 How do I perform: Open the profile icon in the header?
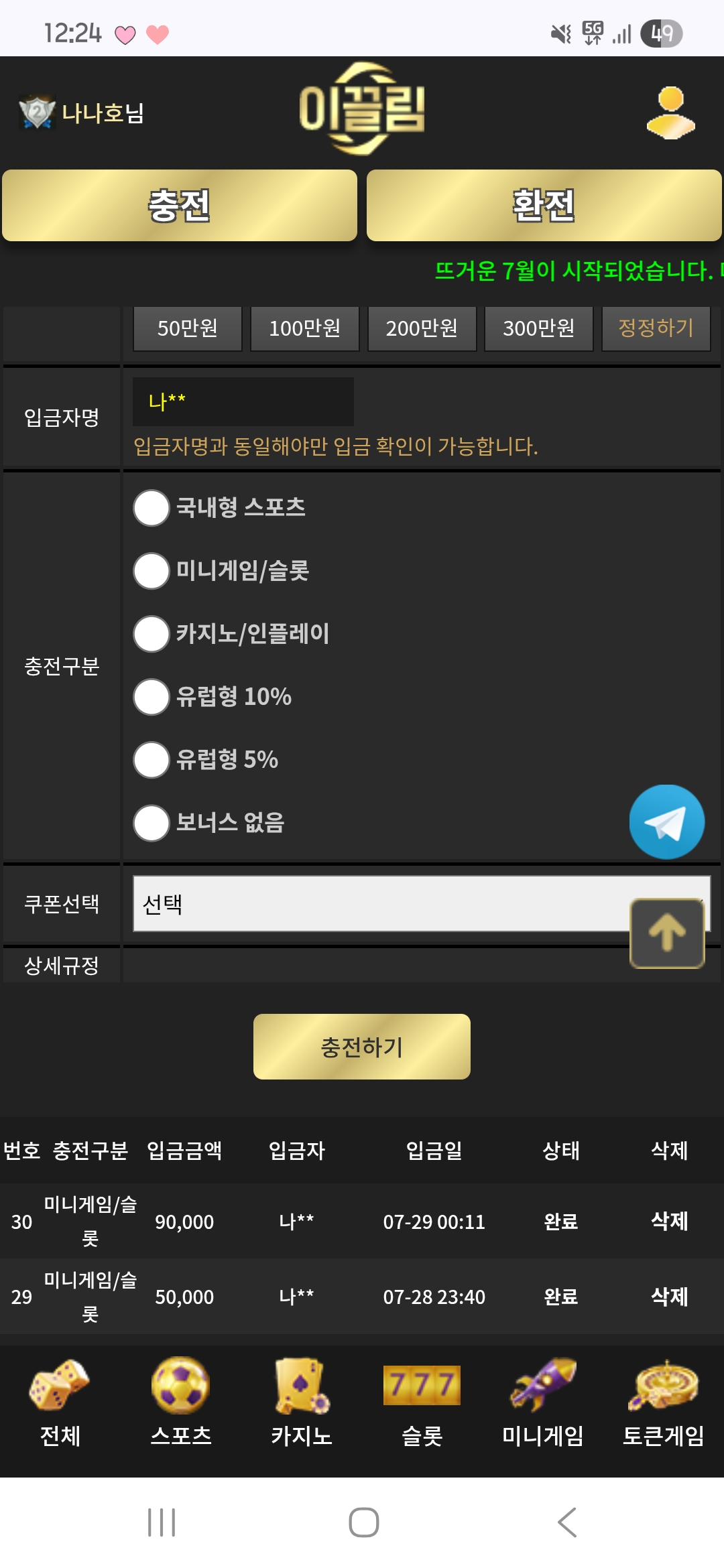click(x=670, y=113)
